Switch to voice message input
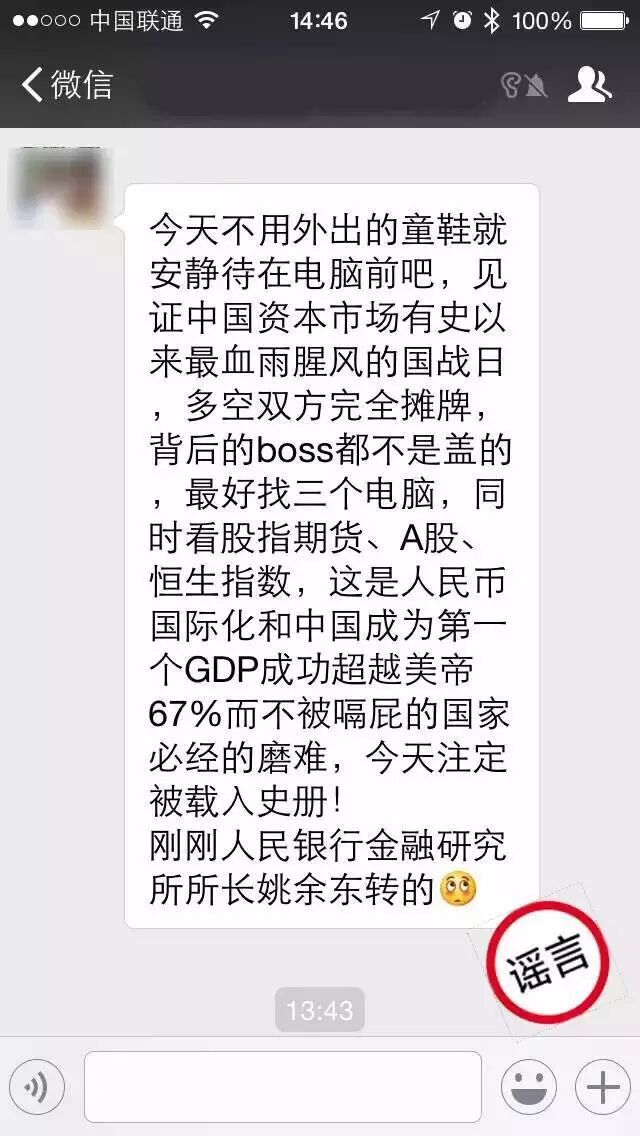640x1136 pixels. (37, 1087)
